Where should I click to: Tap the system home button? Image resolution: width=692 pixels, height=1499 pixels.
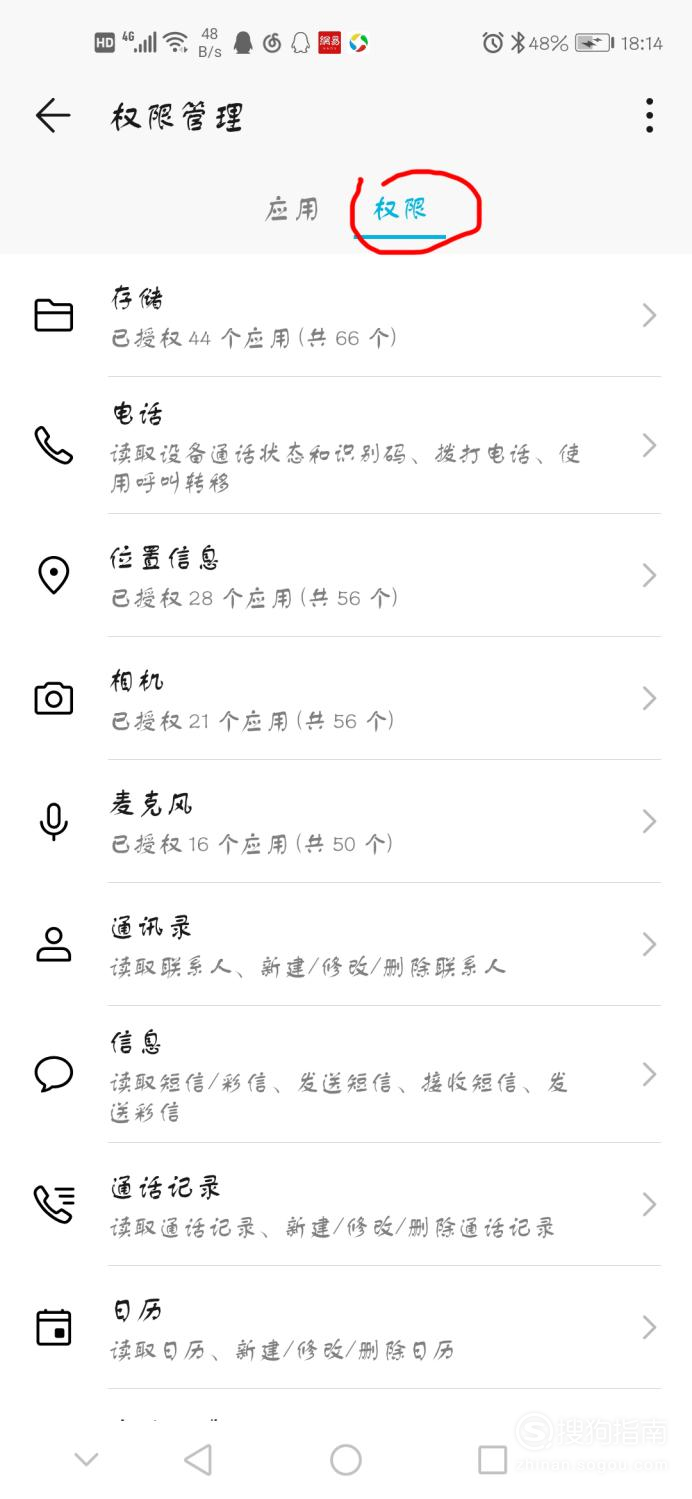[346, 1460]
